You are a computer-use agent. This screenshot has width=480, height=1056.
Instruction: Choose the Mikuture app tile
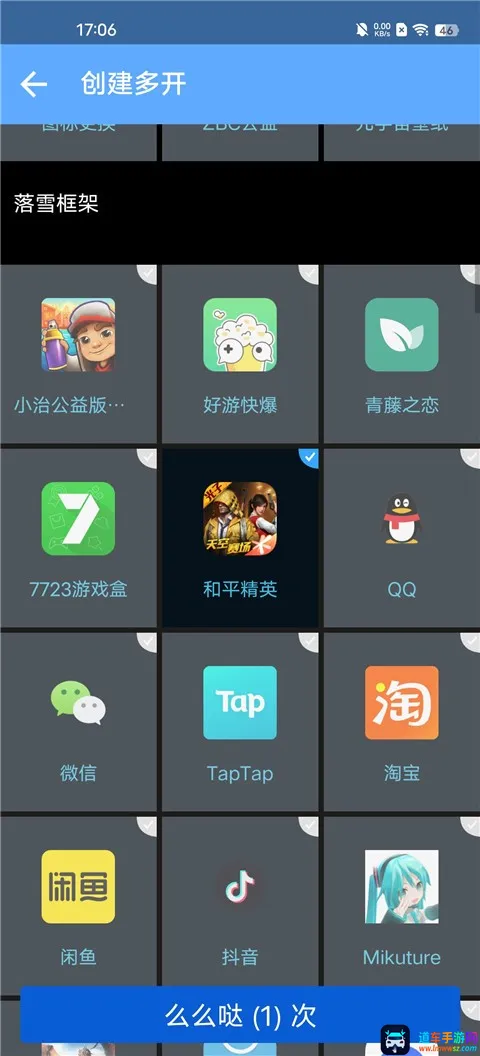point(402,902)
